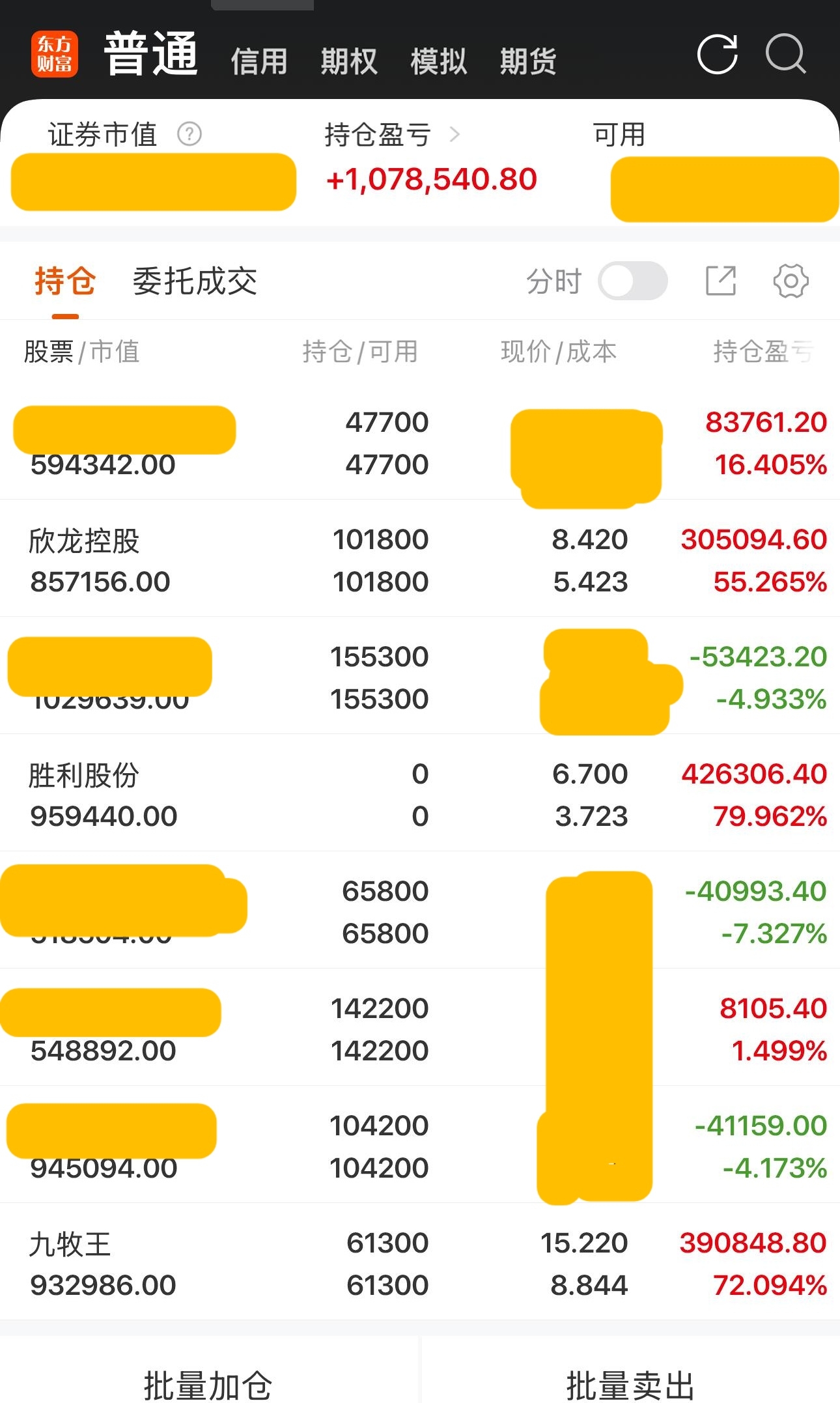Toggle the 分时 switch
Image resolution: width=840 pixels, height=1403 pixels.
(632, 281)
